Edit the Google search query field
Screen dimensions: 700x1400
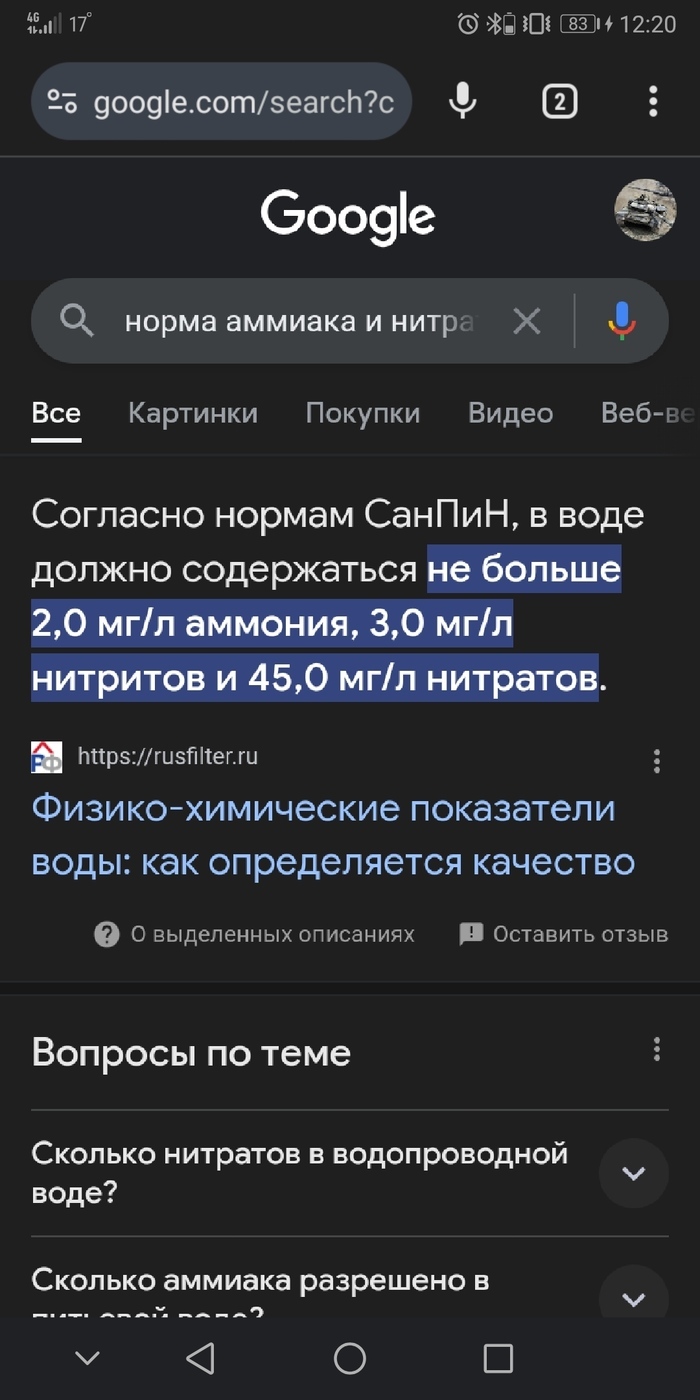[300, 321]
